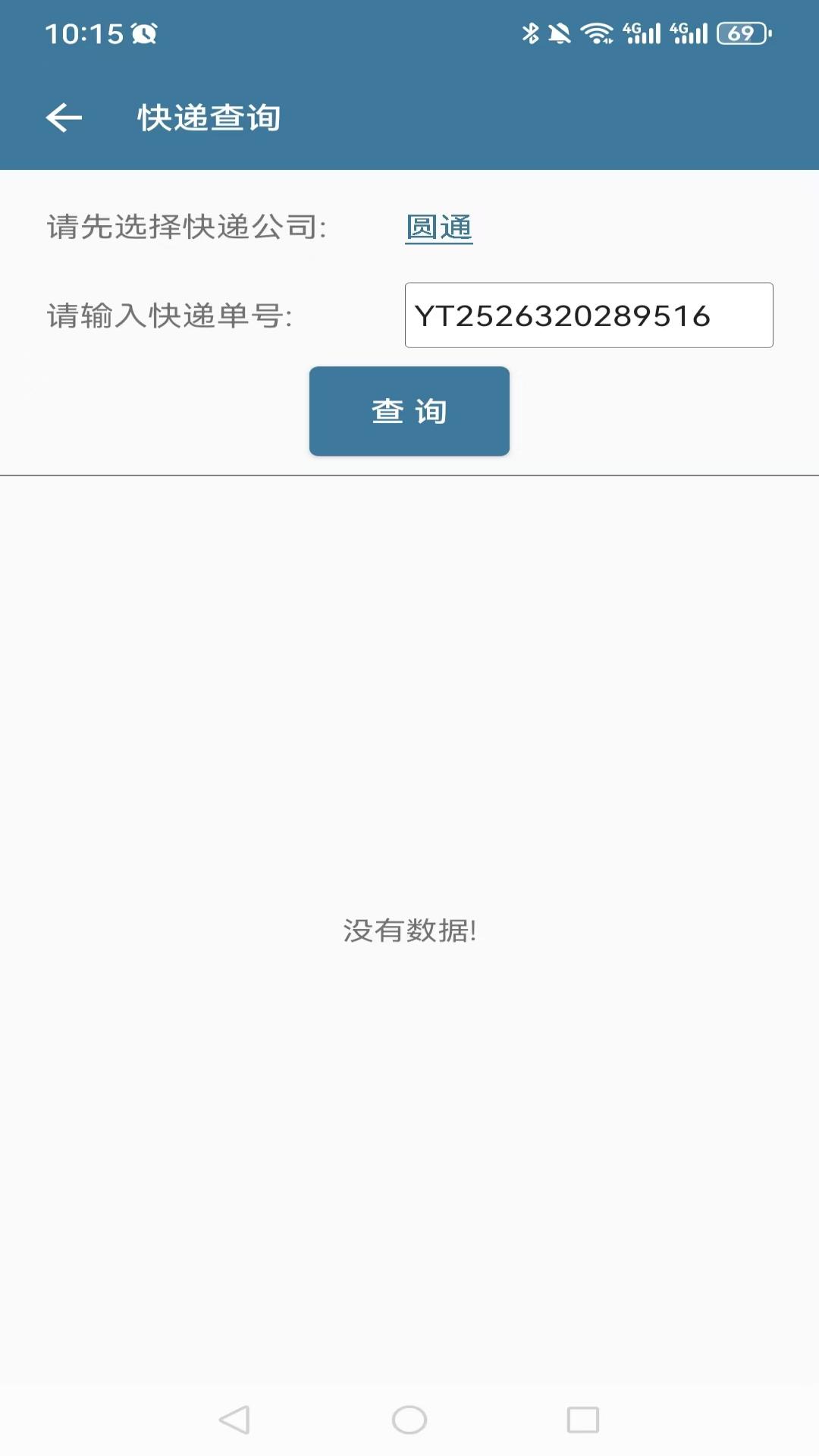Screen dimensions: 819x1456
Task: Open the 圆通 courier company selector
Action: click(439, 227)
